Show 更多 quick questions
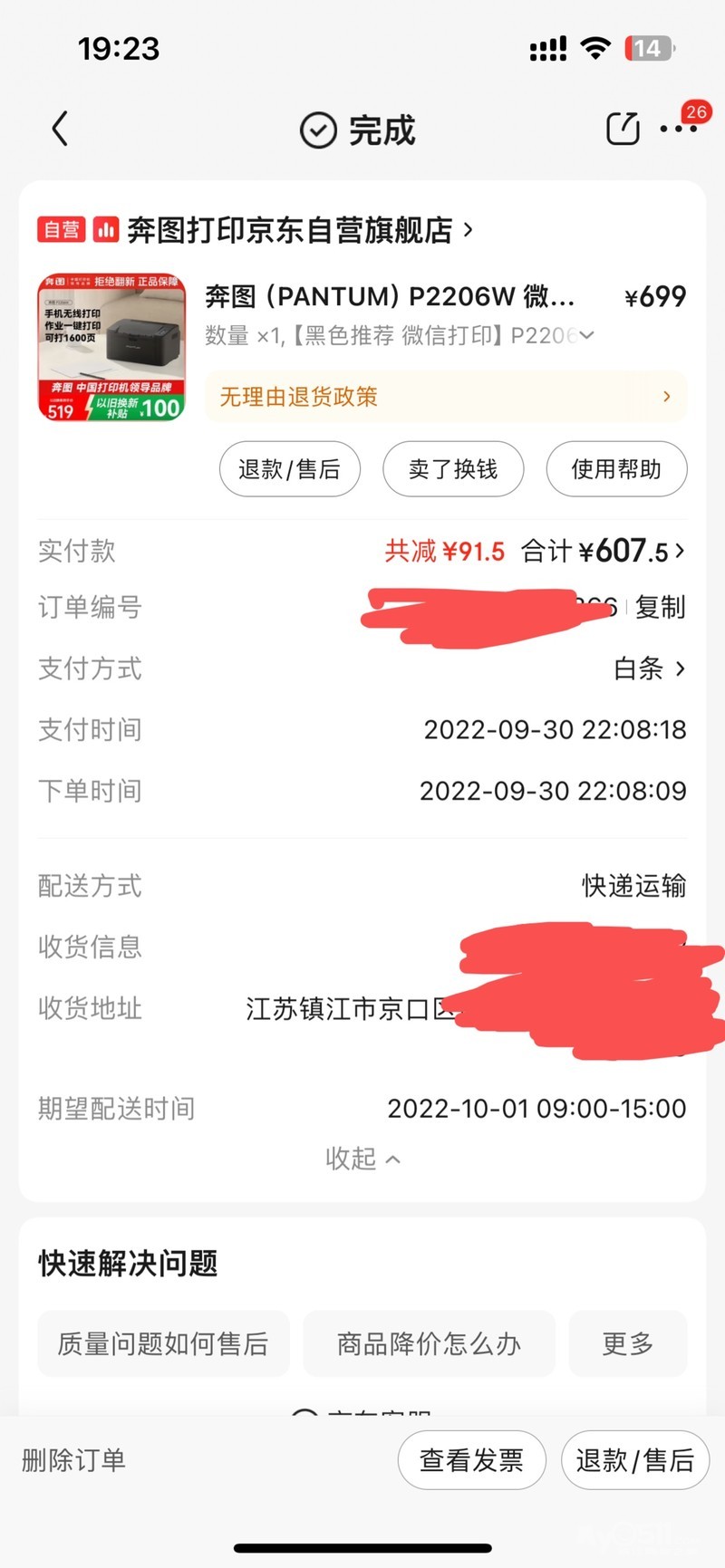725x1568 pixels. click(x=627, y=1343)
